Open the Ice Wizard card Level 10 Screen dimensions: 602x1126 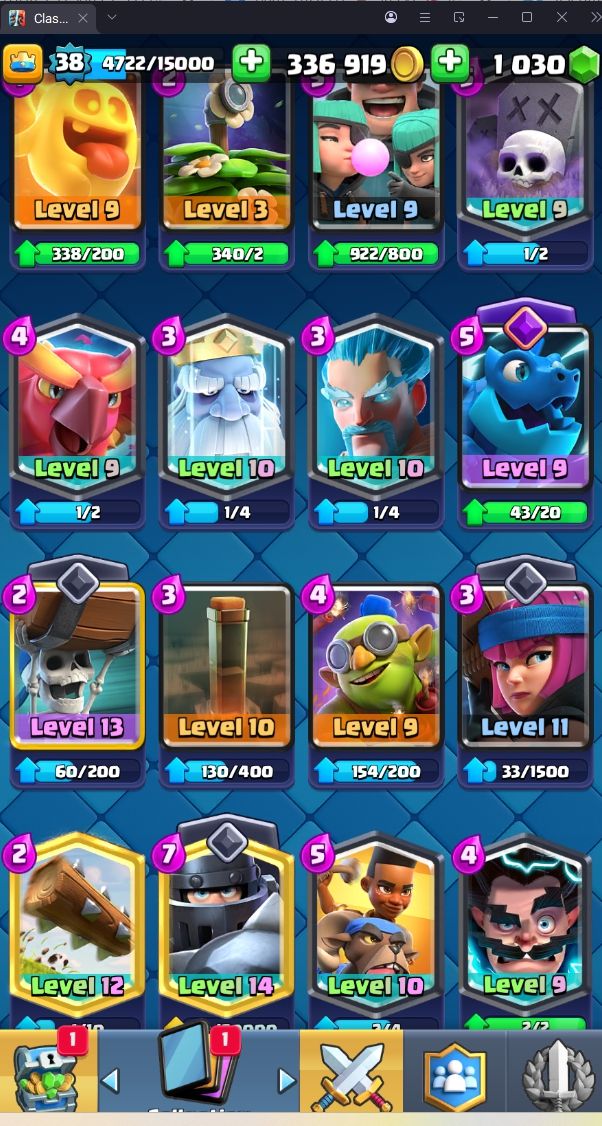pos(376,422)
